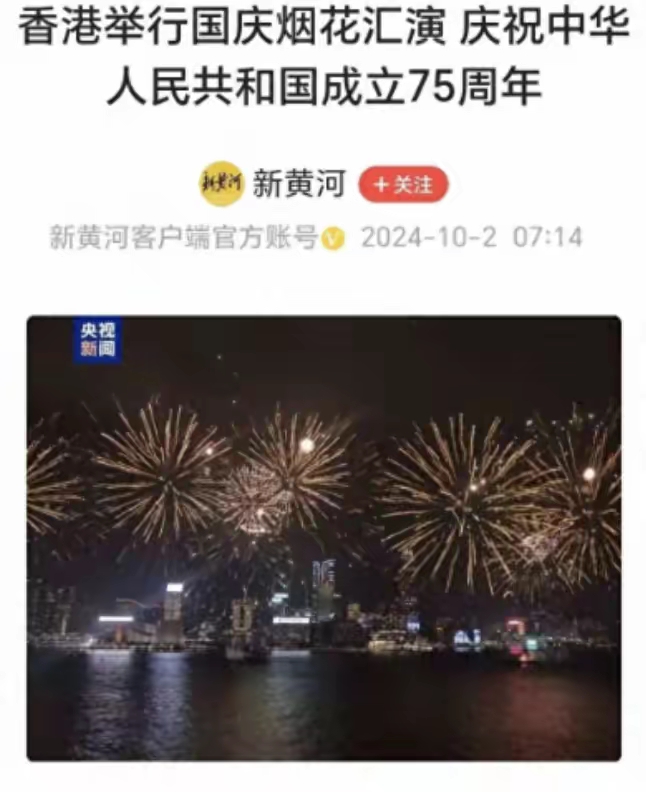
Task: Follow the 新黄河 account
Action: click(x=403, y=185)
